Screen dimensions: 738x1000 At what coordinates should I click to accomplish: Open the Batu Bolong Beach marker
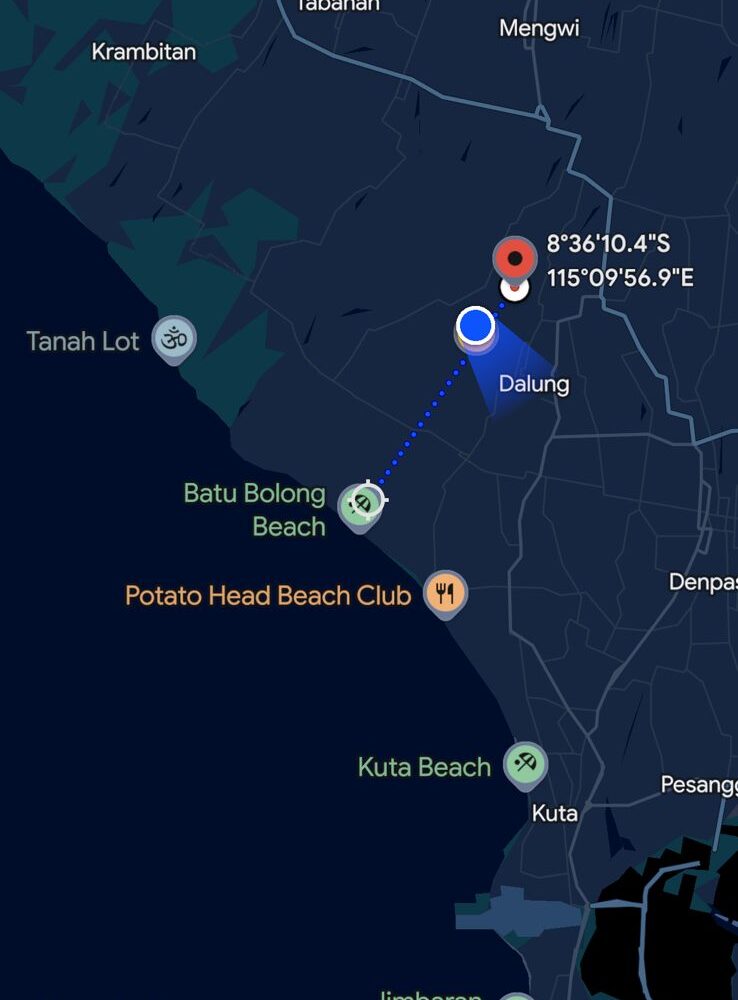click(x=359, y=504)
